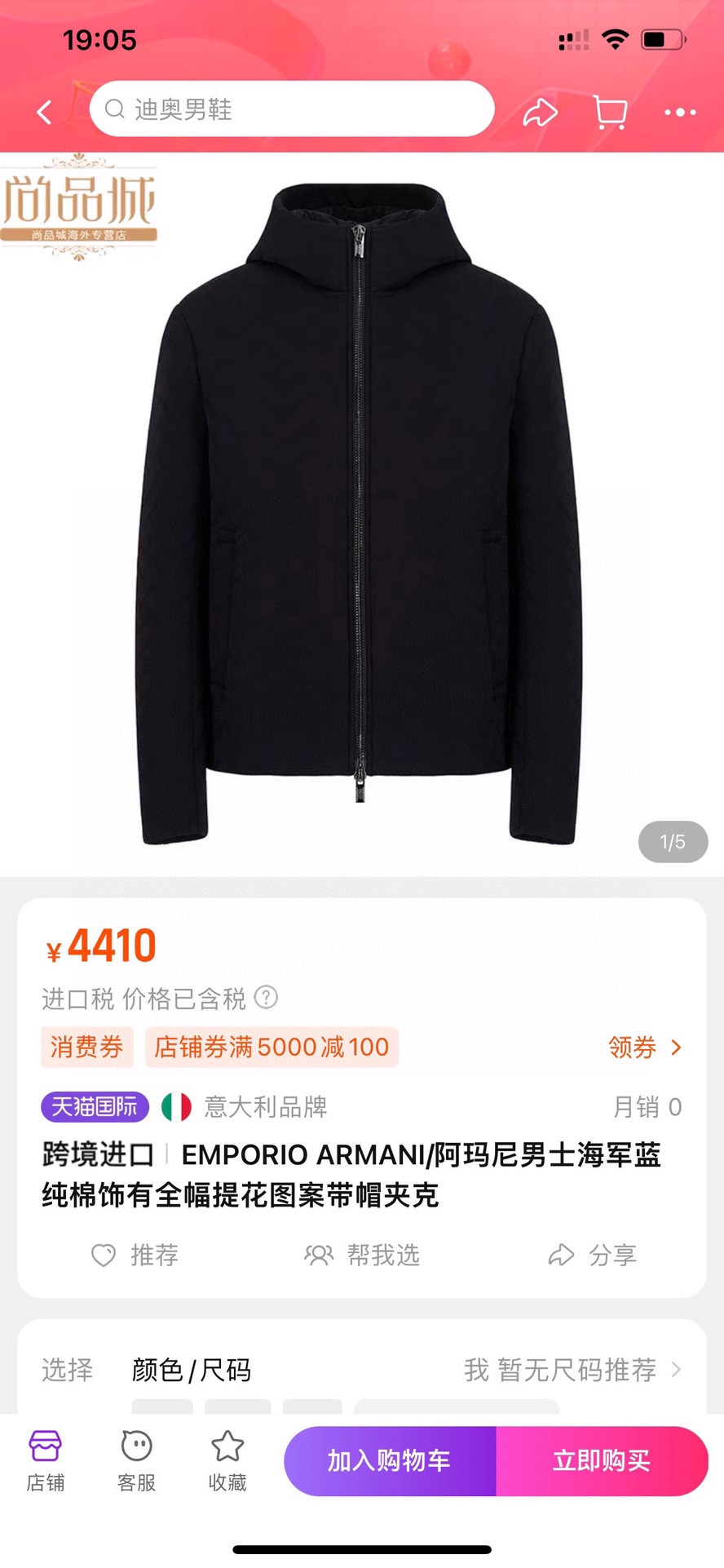Viewport: 724px width, 1568px height.
Task: Open the search box showing 迪奥男鞋
Action: pos(292,109)
